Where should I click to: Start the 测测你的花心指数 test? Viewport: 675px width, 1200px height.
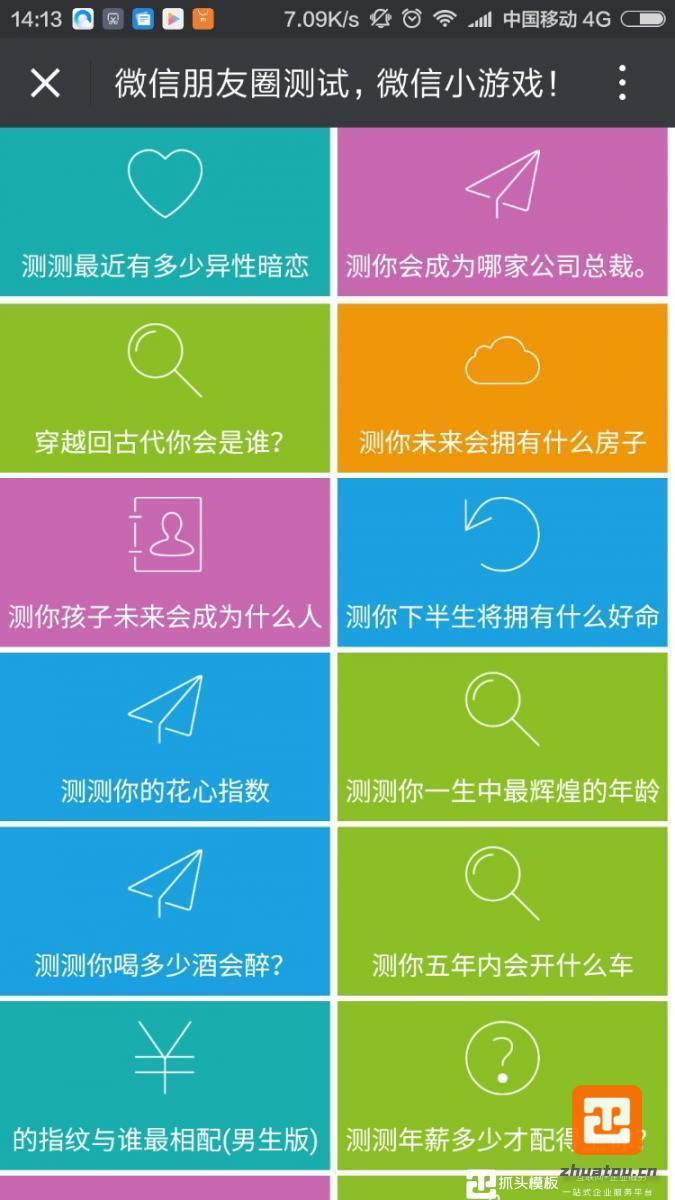point(165,737)
